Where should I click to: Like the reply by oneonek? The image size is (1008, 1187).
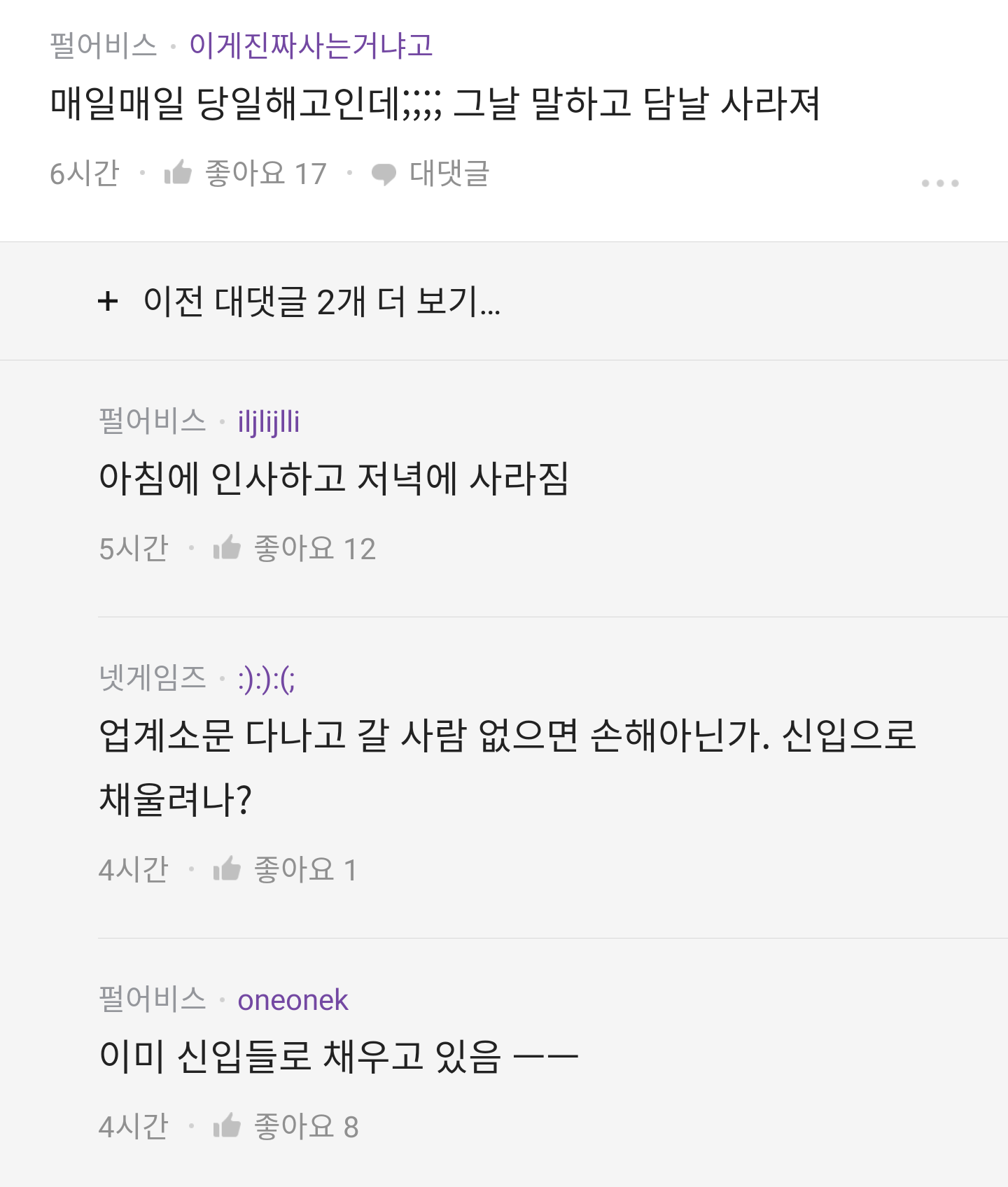(227, 1126)
